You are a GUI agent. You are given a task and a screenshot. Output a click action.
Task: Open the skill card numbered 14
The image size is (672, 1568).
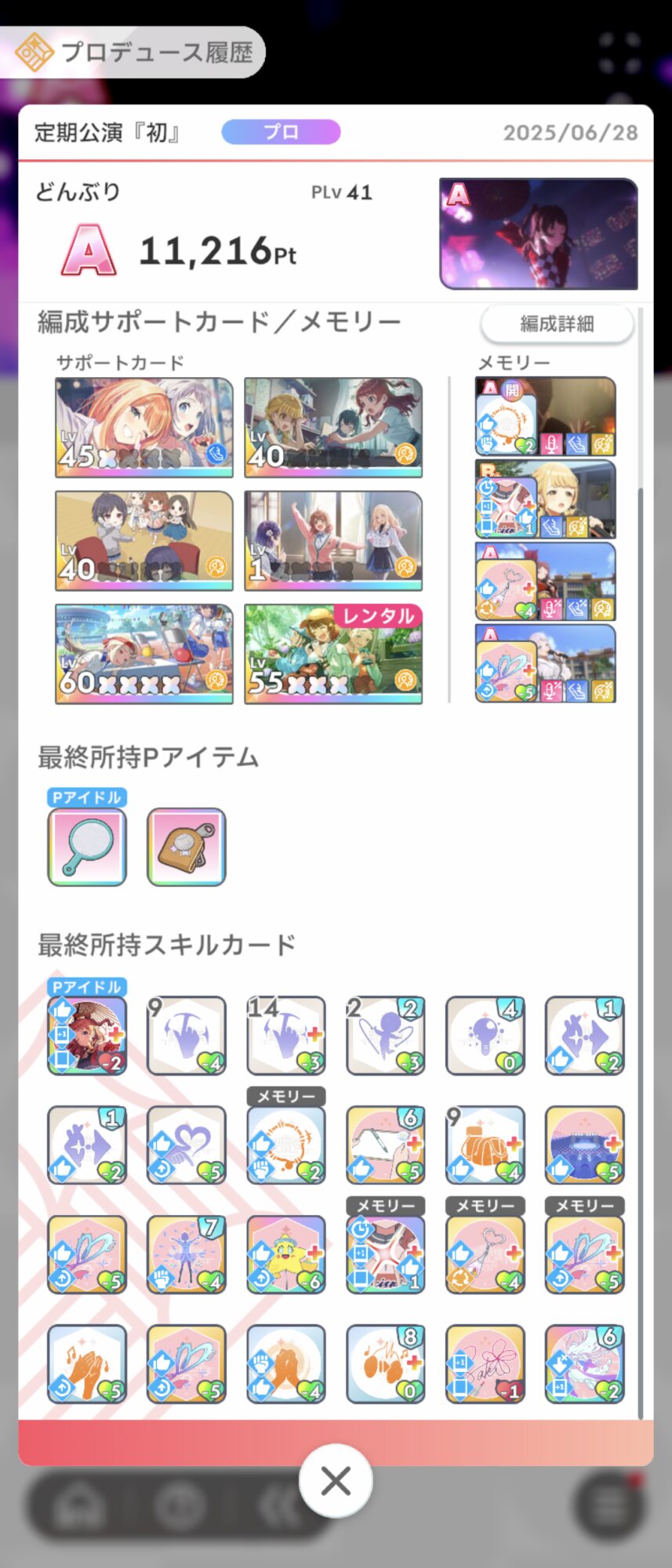coord(286,1035)
